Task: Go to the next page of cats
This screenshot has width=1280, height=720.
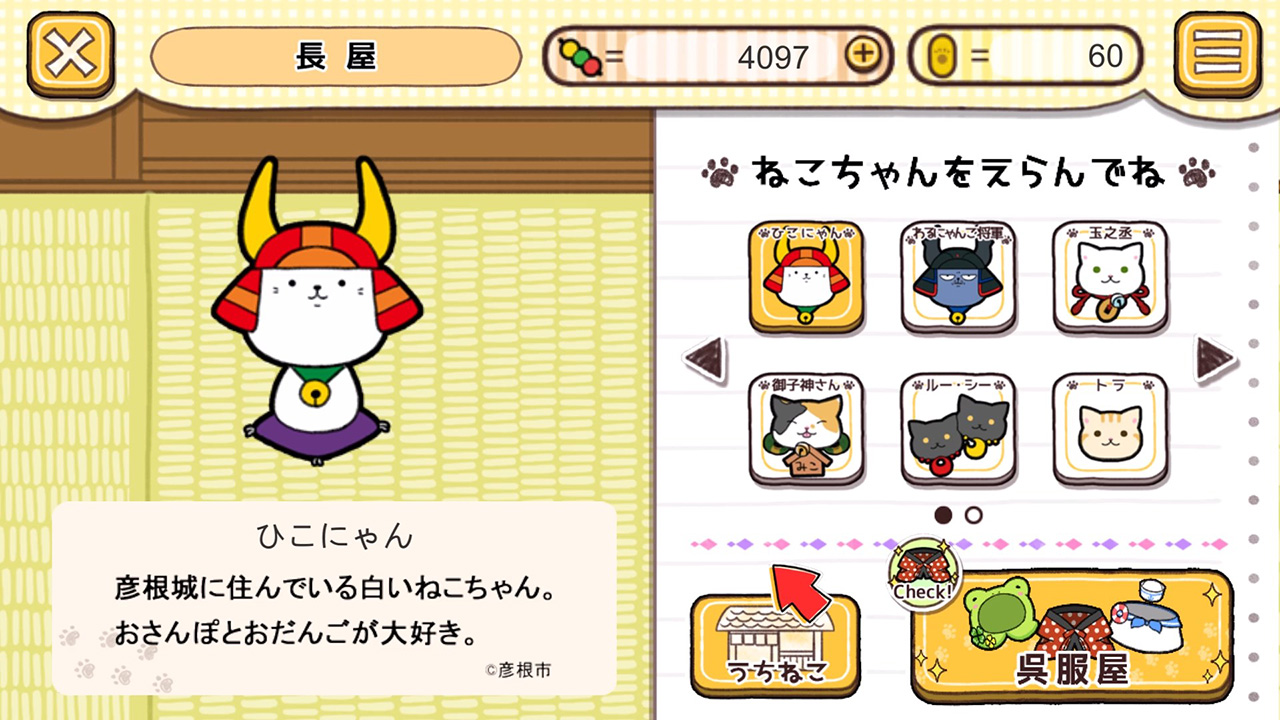Action: [1214, 358]
